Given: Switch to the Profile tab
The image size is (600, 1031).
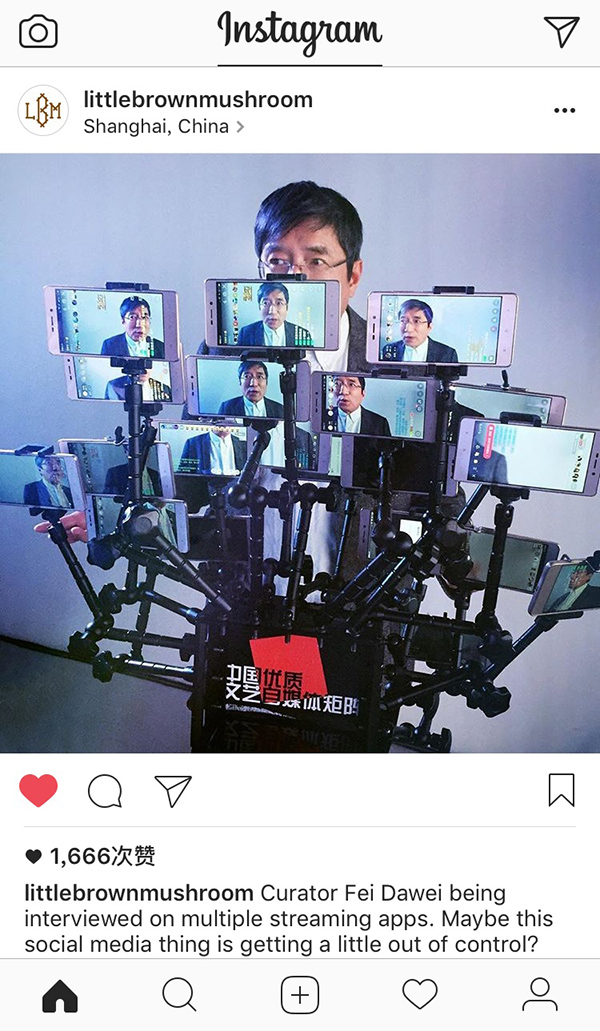Looking at the screenshot, I should (540, 995).
